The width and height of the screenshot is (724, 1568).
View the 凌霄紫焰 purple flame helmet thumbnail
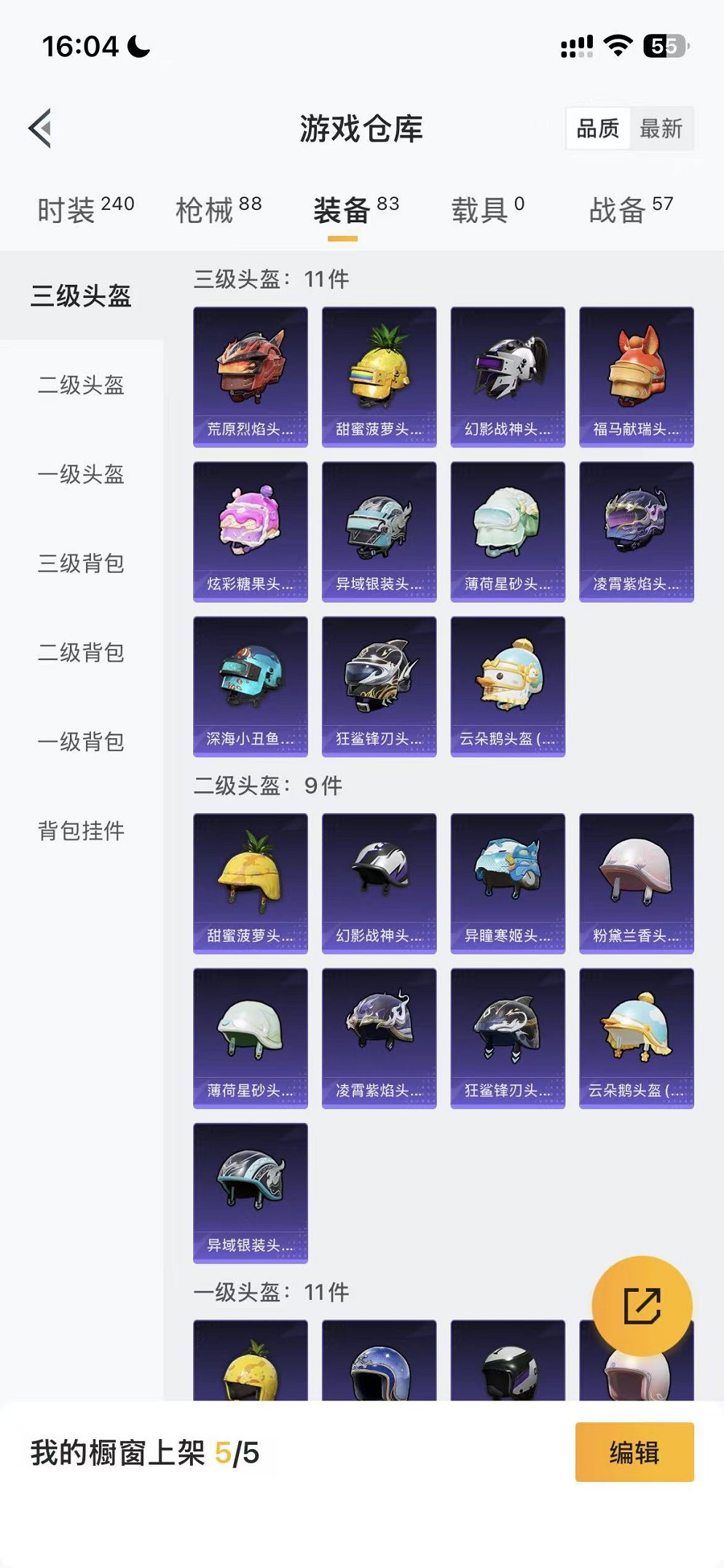[637, 528]
